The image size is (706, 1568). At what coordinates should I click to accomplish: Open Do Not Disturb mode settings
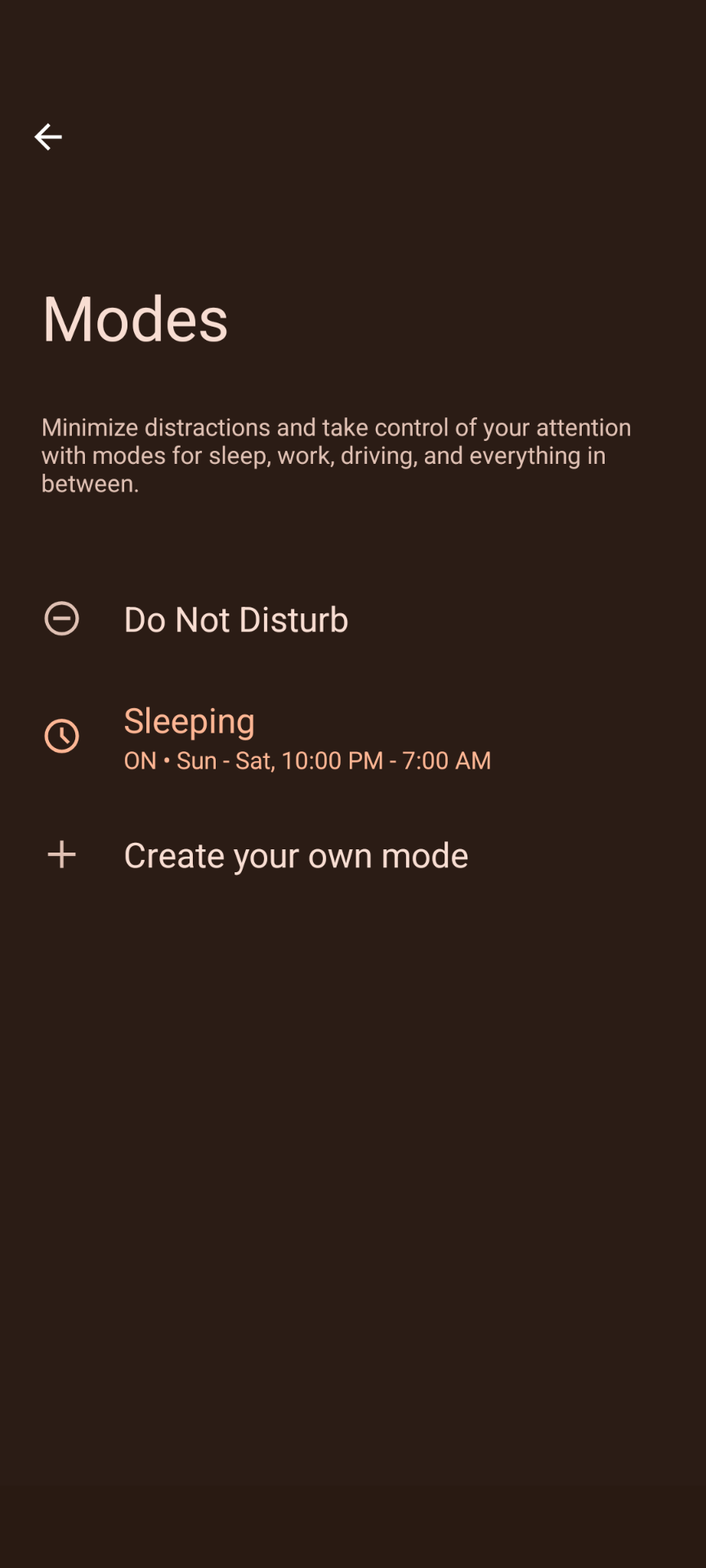pyautogui.click(x=353, y=619)
